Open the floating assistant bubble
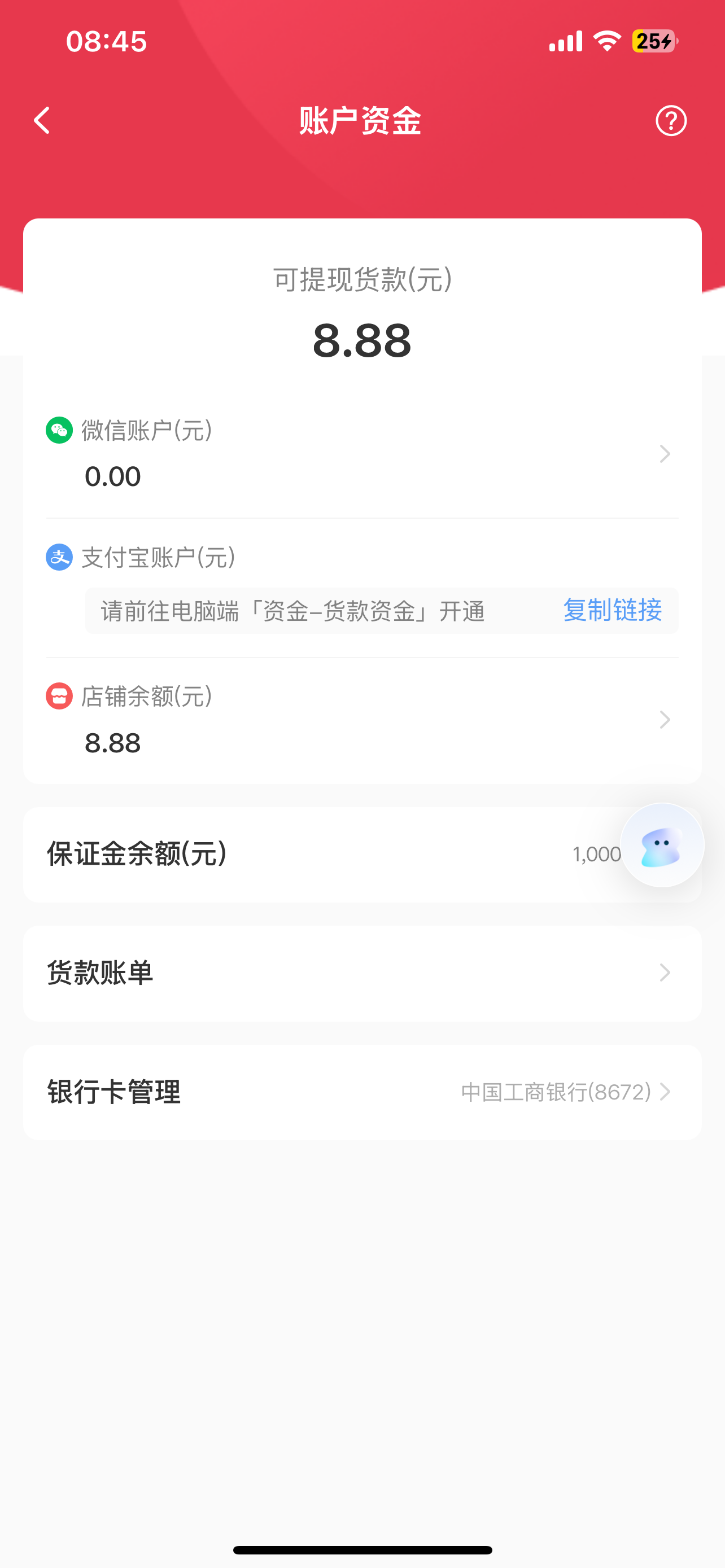This screenshot has height=1568, width=725. click(662, 846)
